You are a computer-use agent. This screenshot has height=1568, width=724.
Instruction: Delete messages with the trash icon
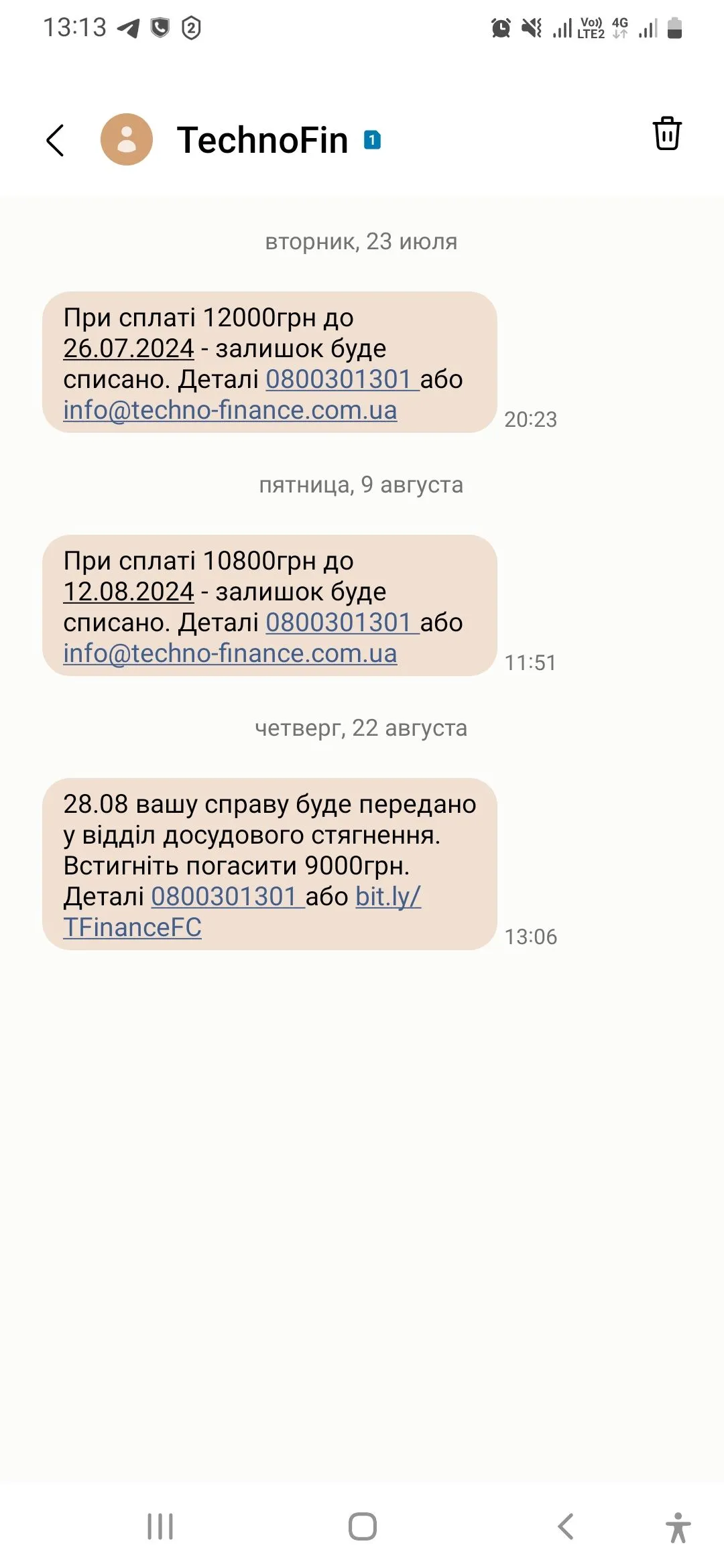coord(666,133)
